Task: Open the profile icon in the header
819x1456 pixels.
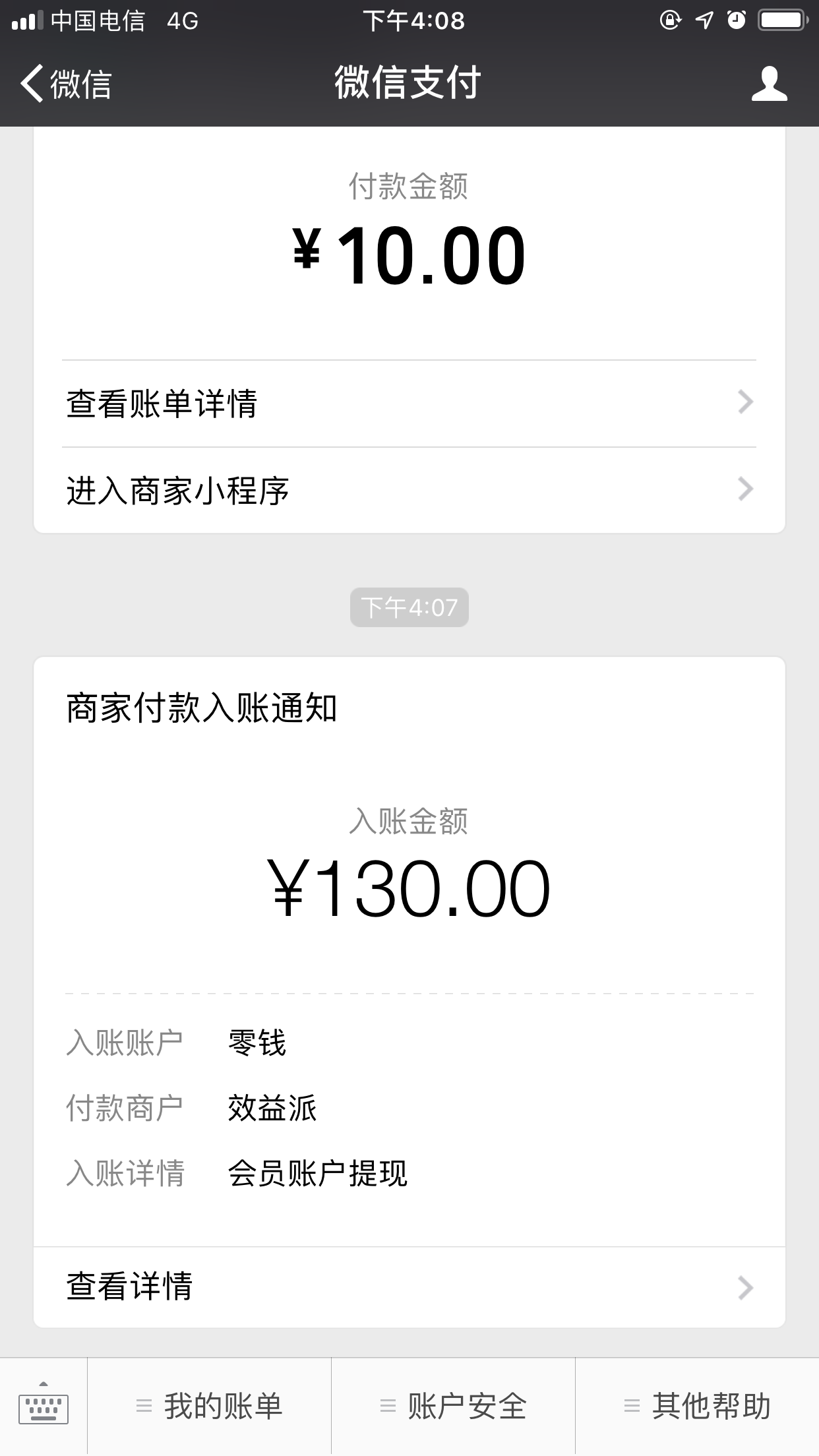Action: tap(769, 84)
